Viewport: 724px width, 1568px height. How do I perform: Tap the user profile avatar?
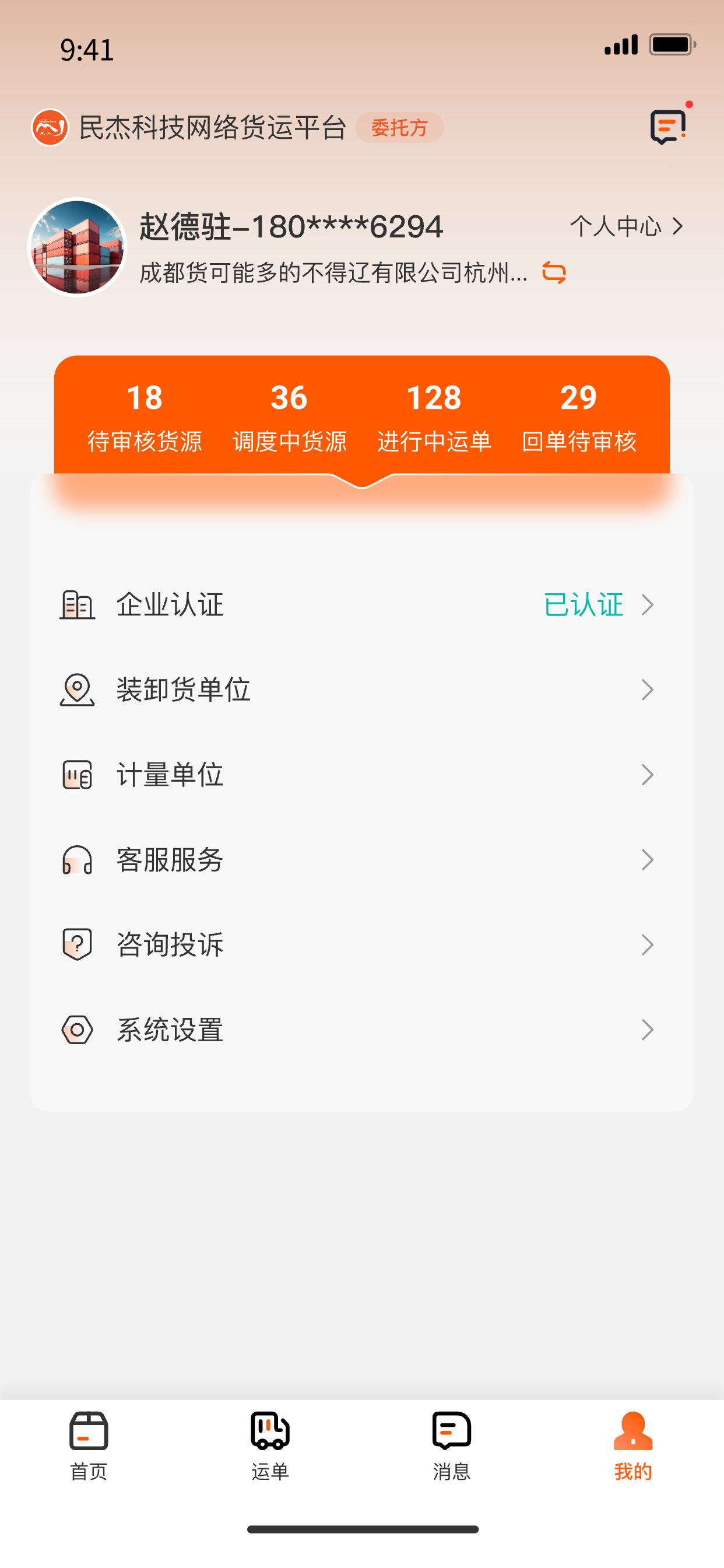(78, 247)
